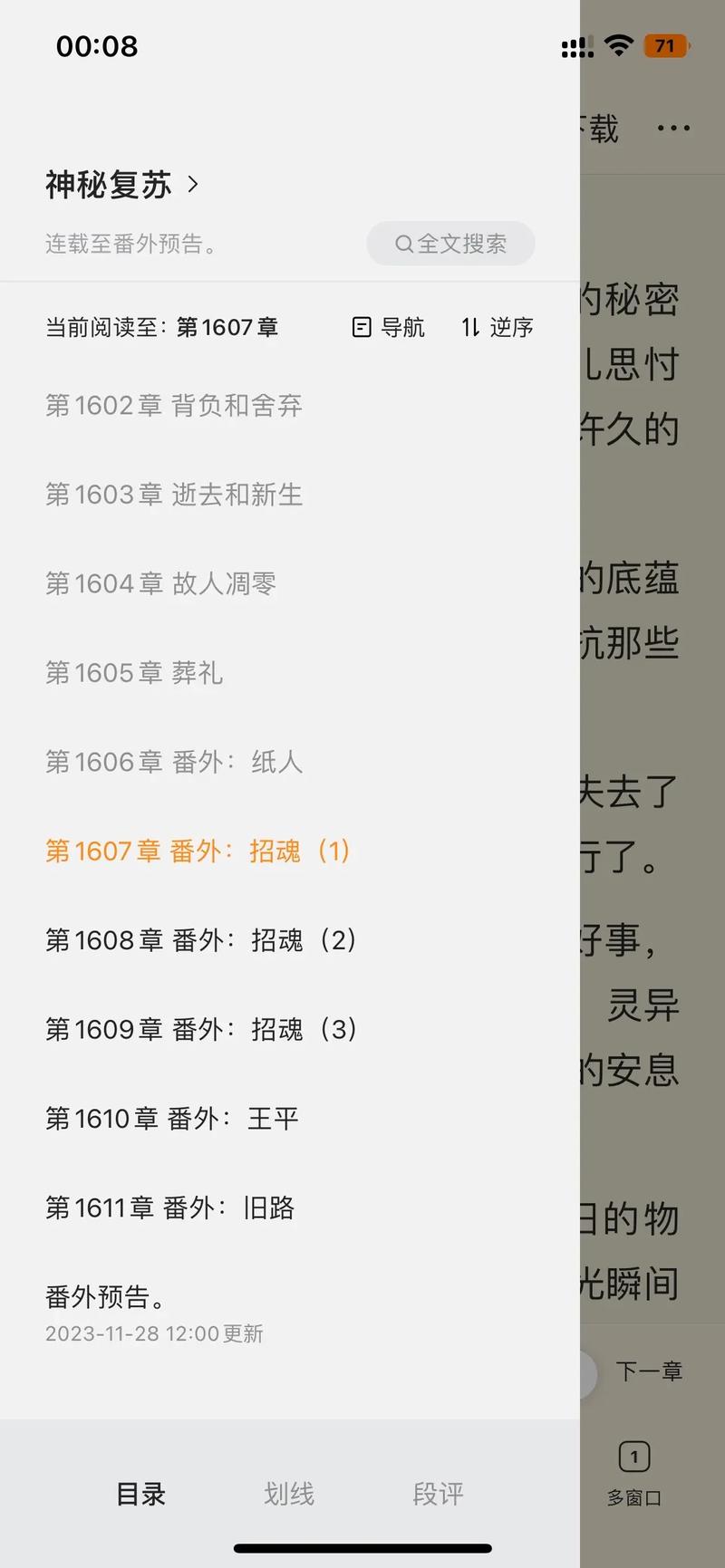The width and height of the screenshot is (725, 1568).
Task: Switch to the 目录 tab
Action: click(x=140, y=1494)
